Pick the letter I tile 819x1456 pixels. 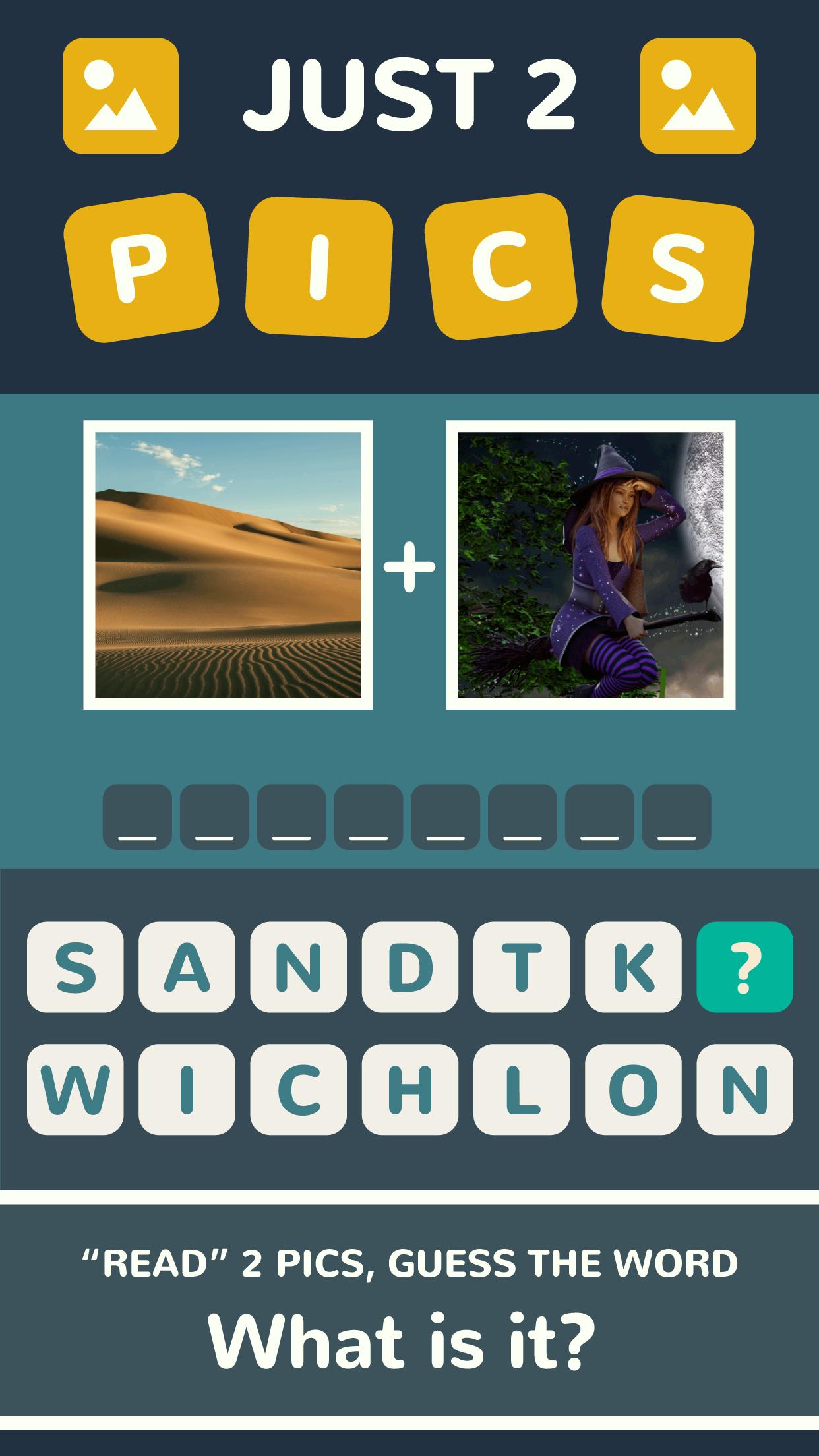tap(187, 1089)
